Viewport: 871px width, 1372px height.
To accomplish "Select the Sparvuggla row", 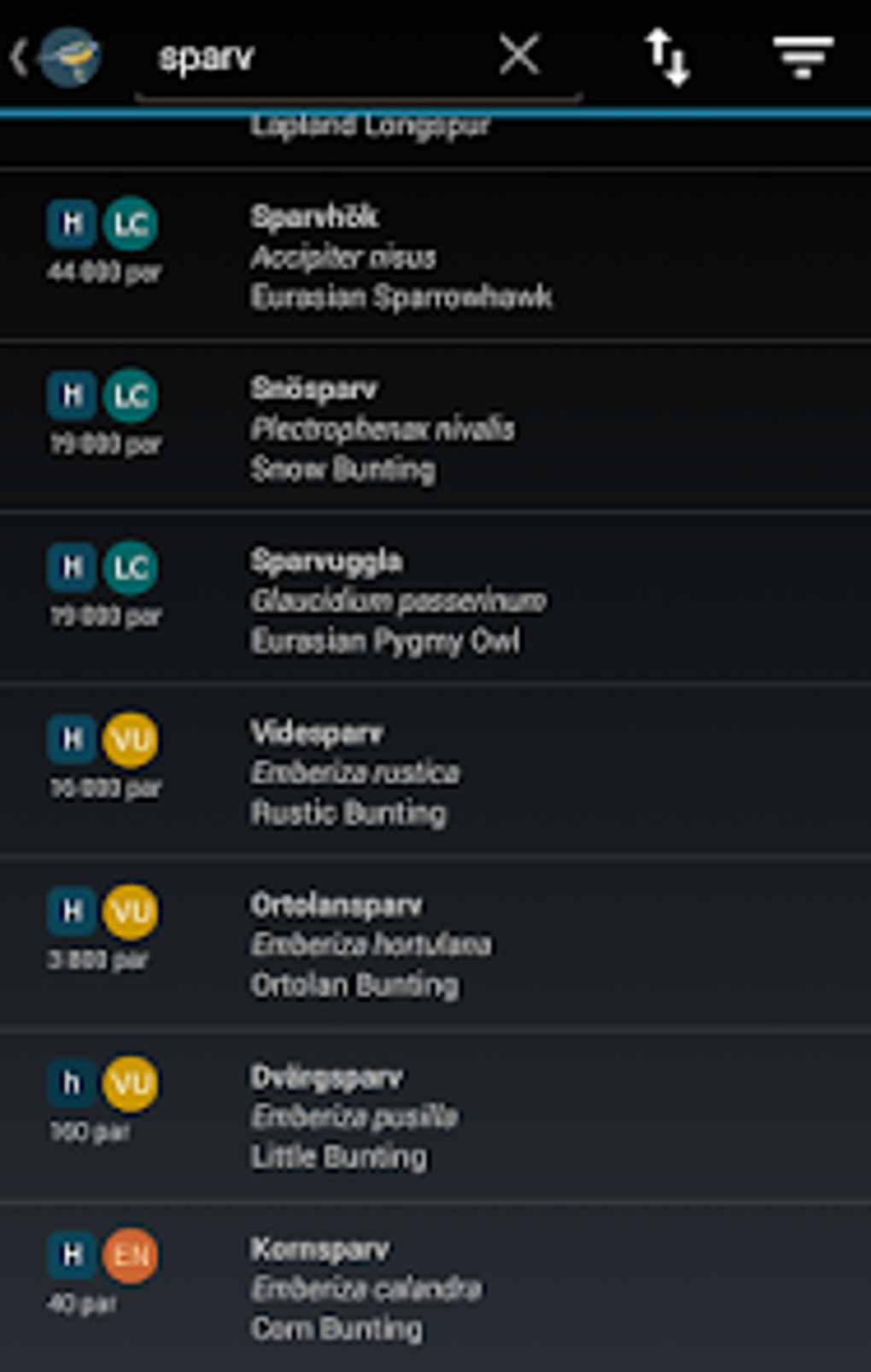I will point(435,600).
